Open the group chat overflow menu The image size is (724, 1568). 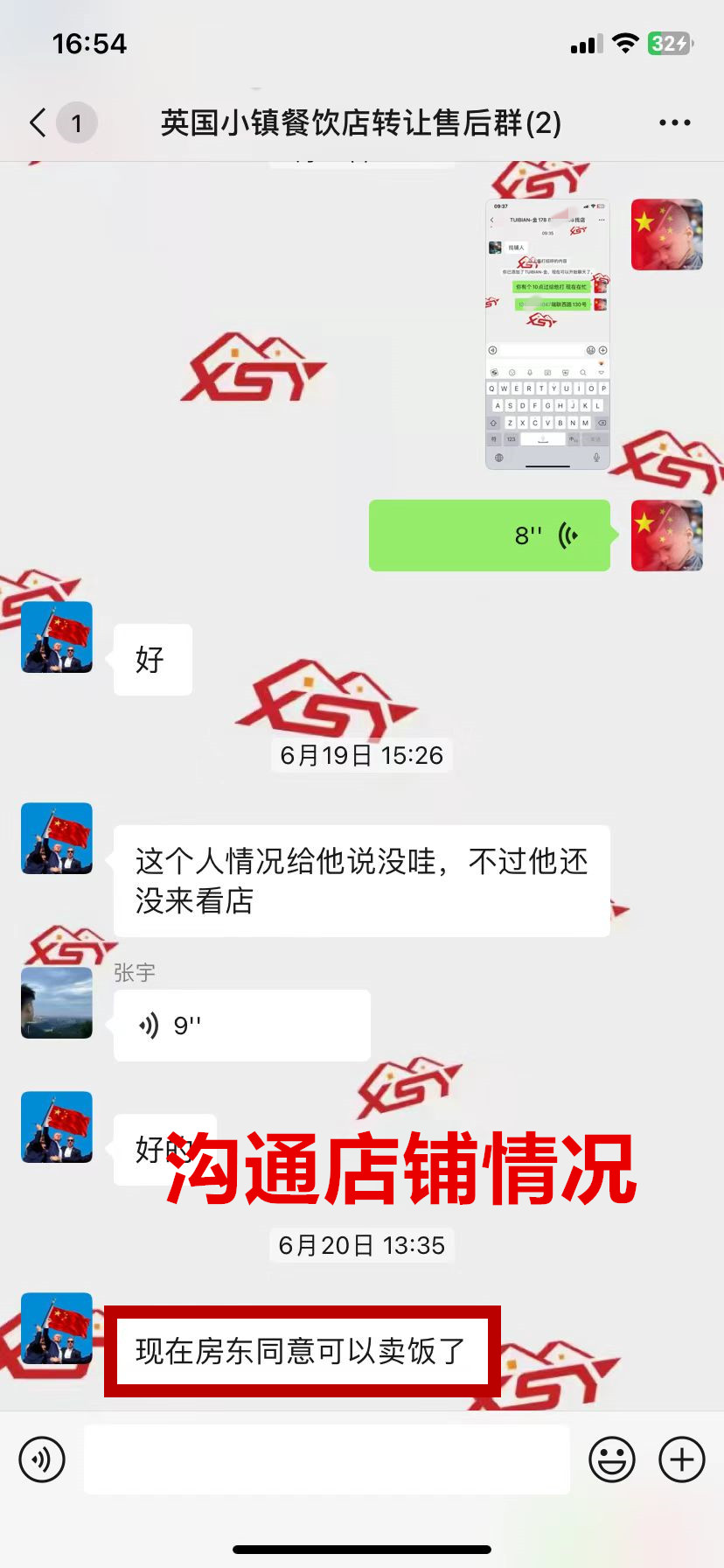tap(674, 123)
